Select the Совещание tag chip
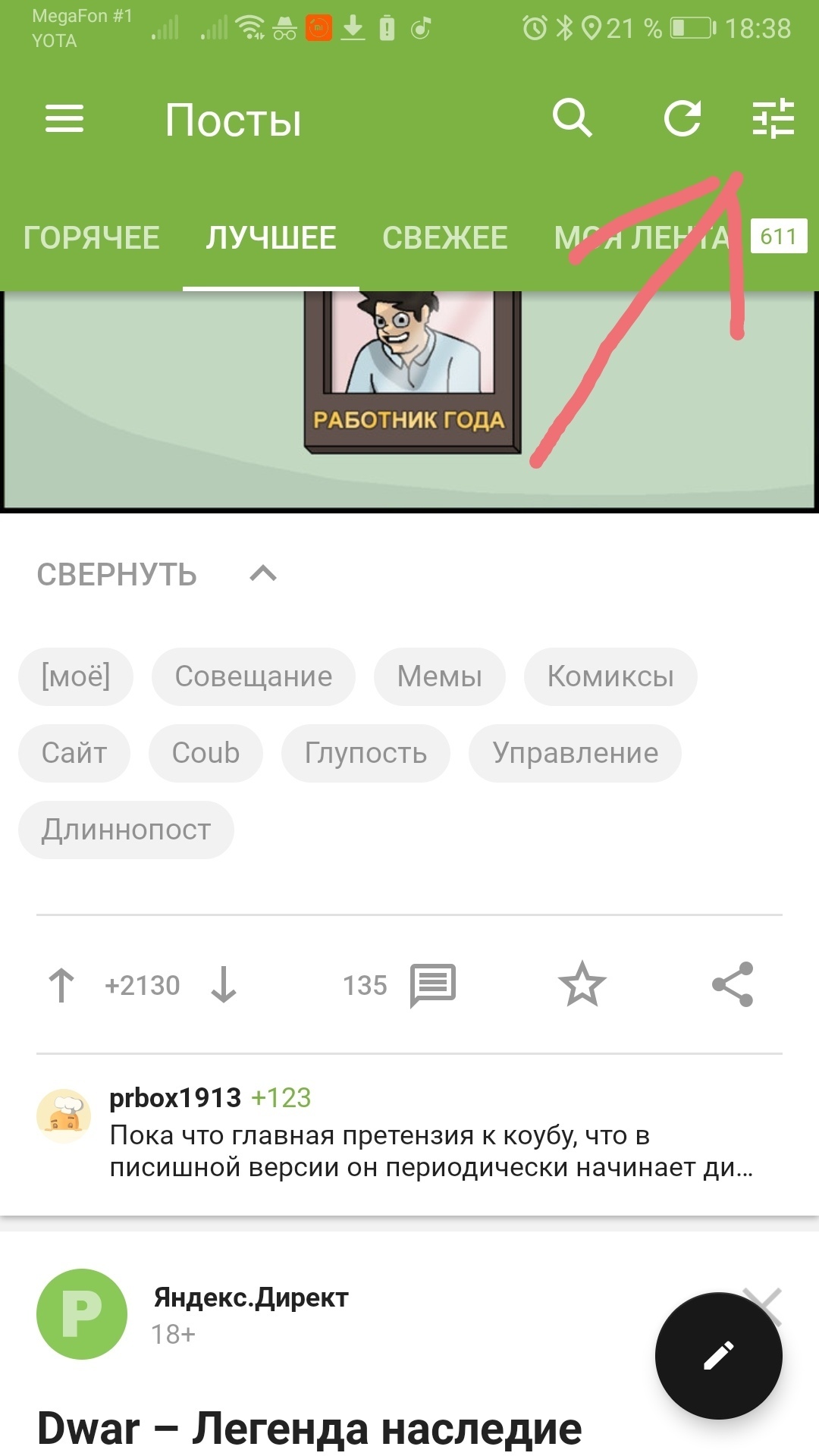The width and height of the screenshot is (819, 1456). [x=253, y=676]
